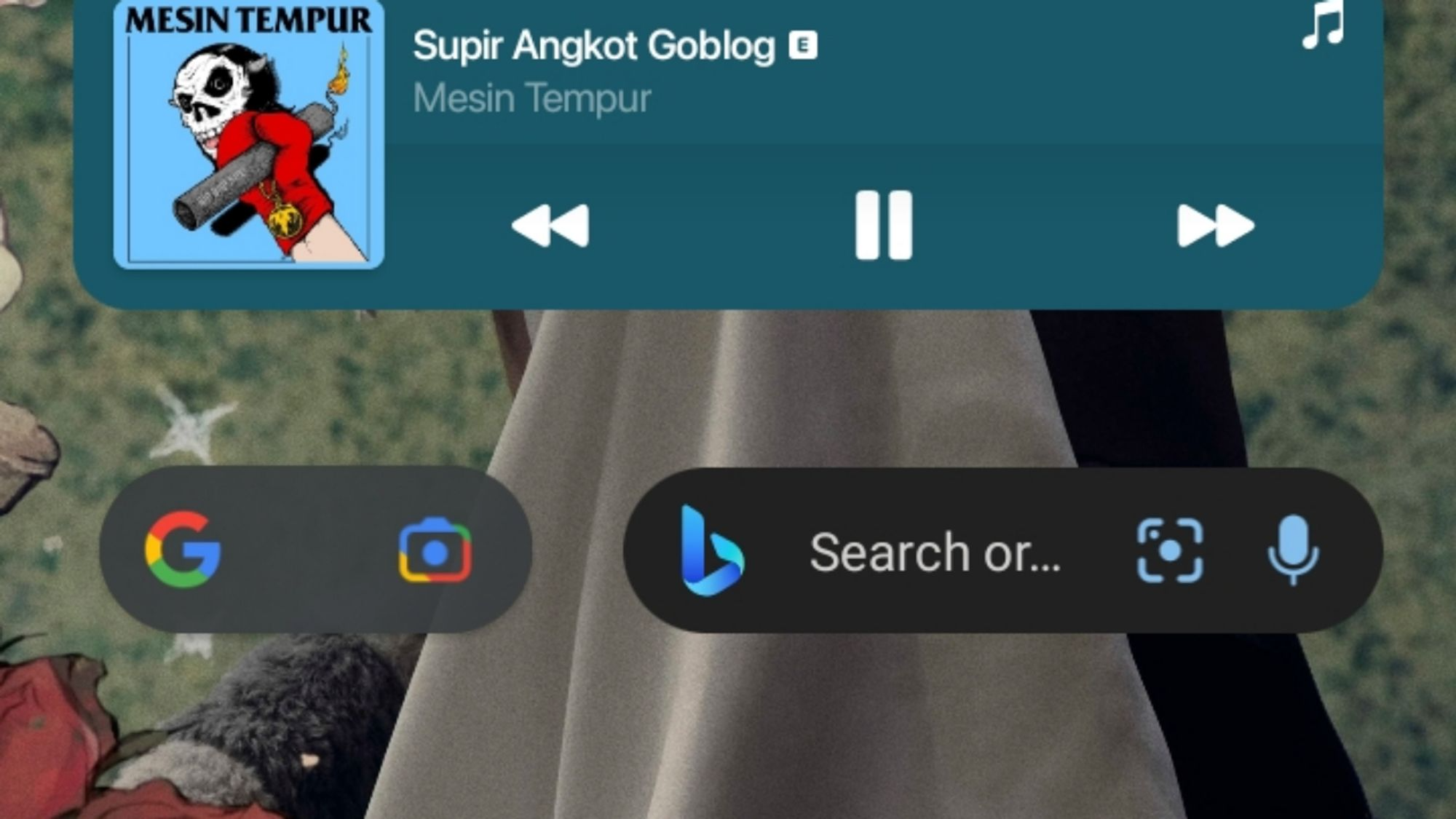1456x819 pixels.
Task: Open the Mesin Tempur album art
Action: [x=249, y=135]
